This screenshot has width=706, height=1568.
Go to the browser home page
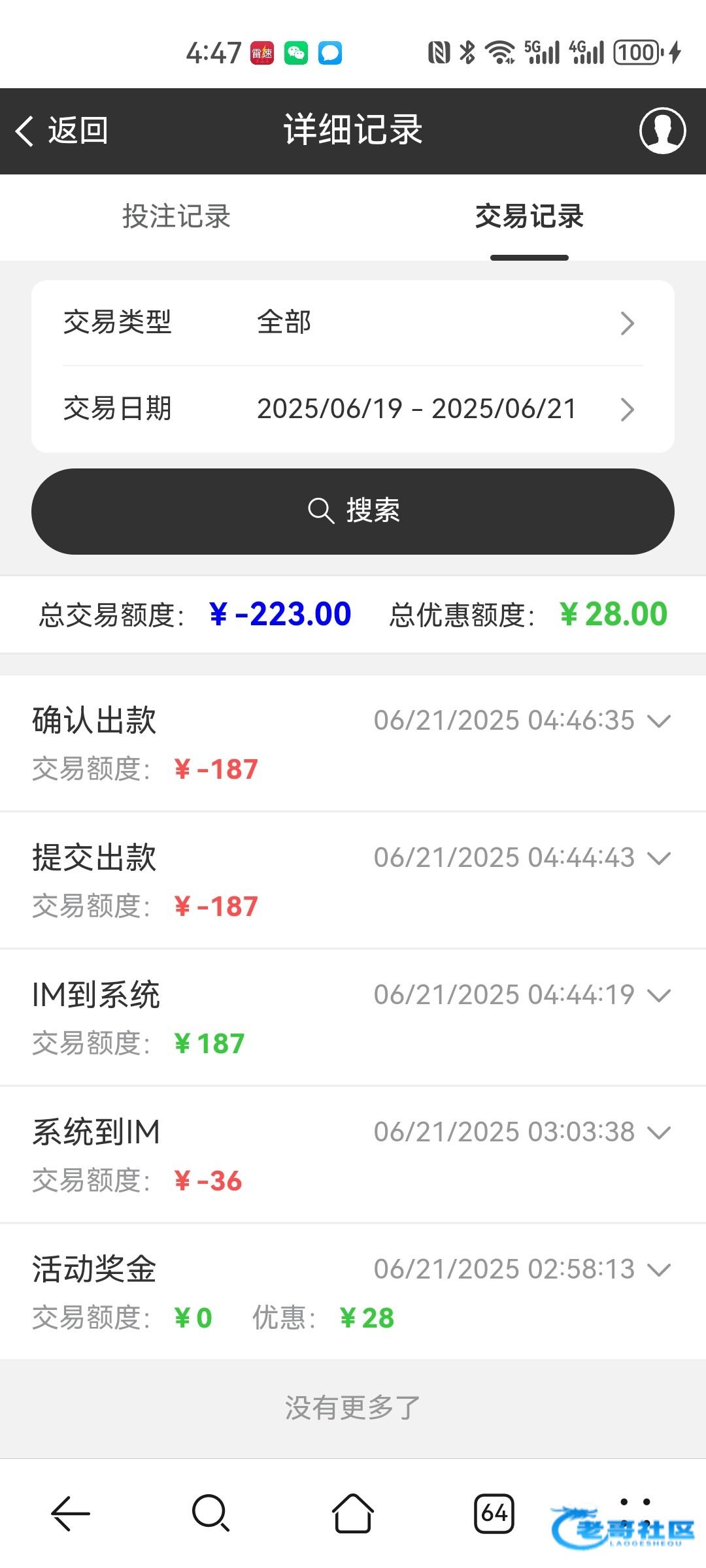tap(353, 1513)
